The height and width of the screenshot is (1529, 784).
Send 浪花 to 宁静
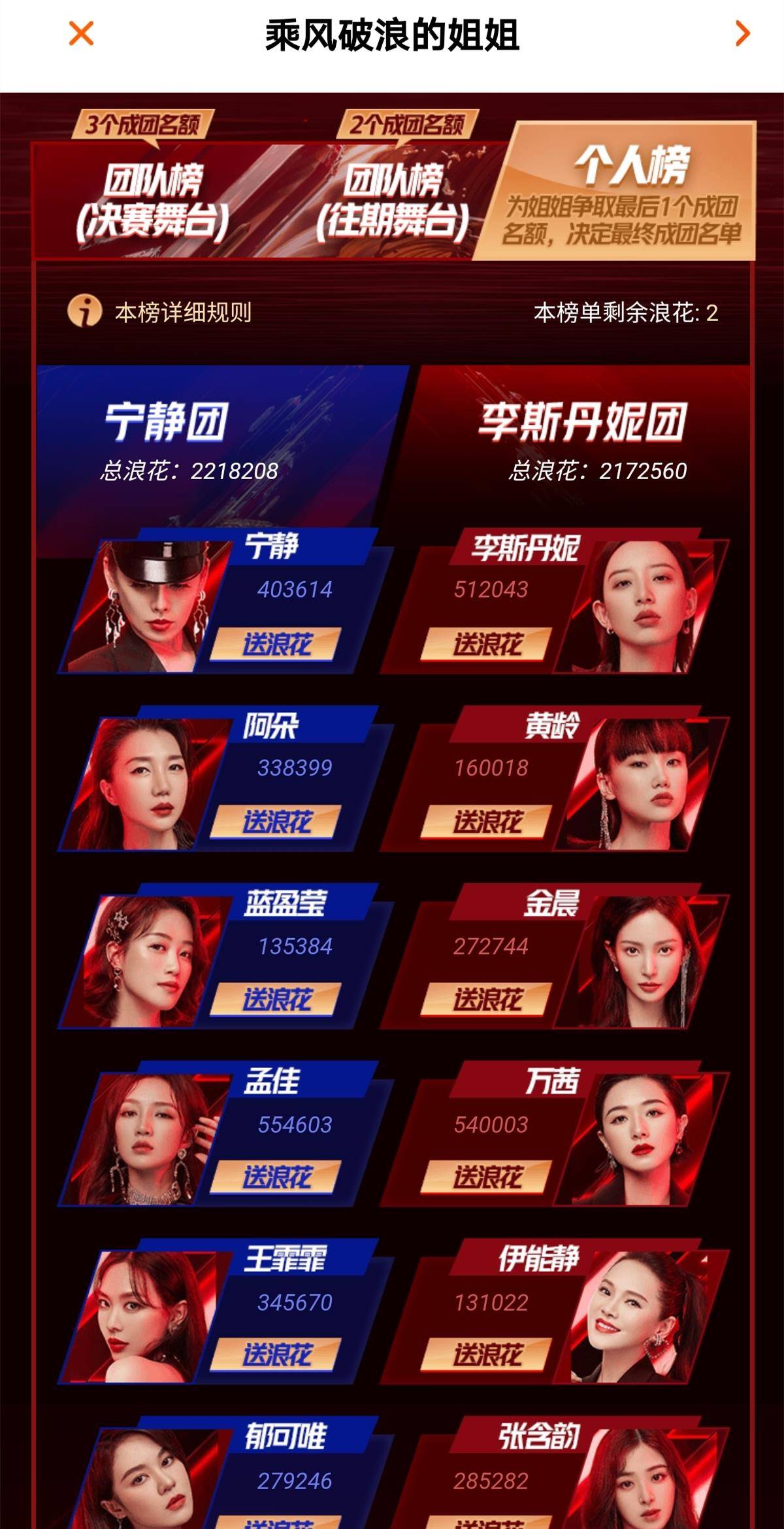(x=276, y=644)
